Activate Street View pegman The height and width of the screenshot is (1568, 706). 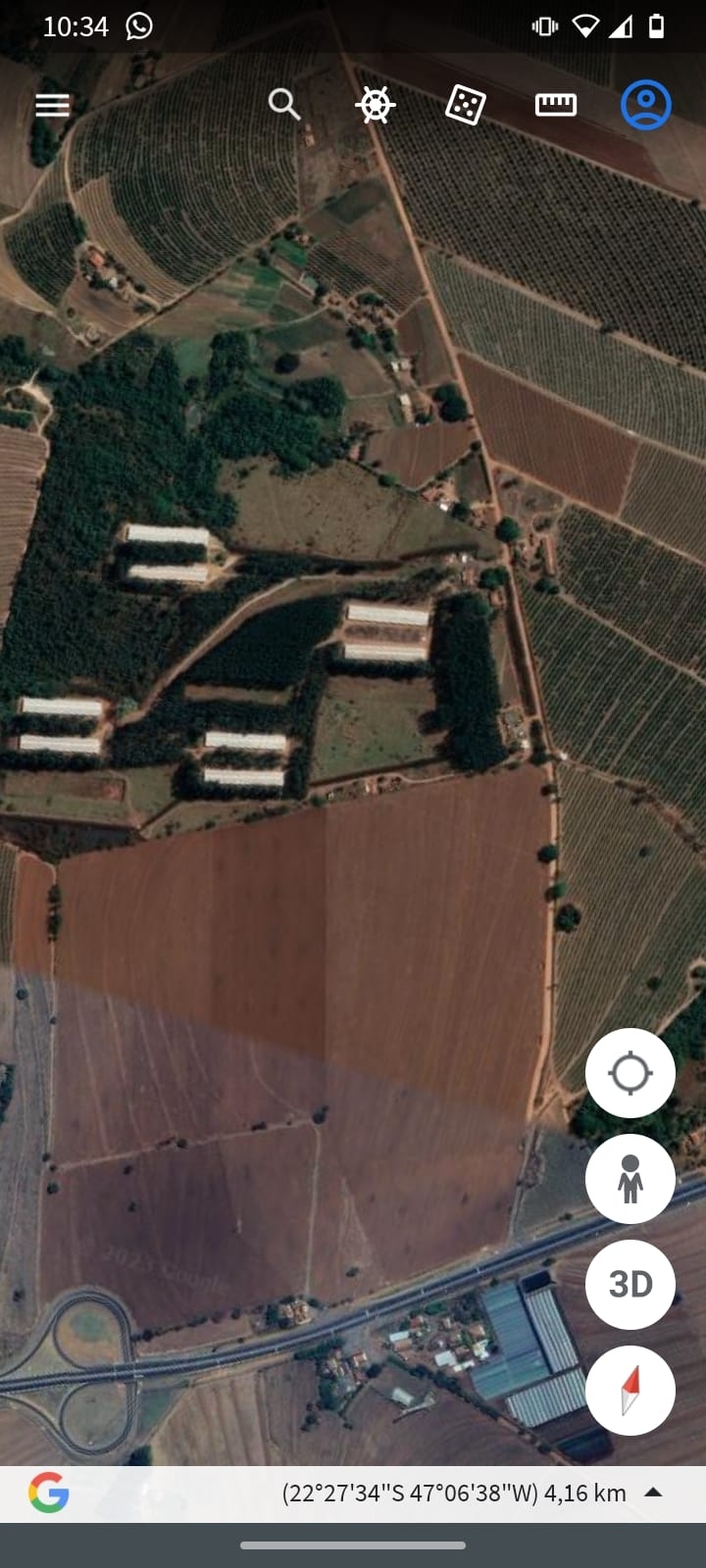click(630, 1178)
